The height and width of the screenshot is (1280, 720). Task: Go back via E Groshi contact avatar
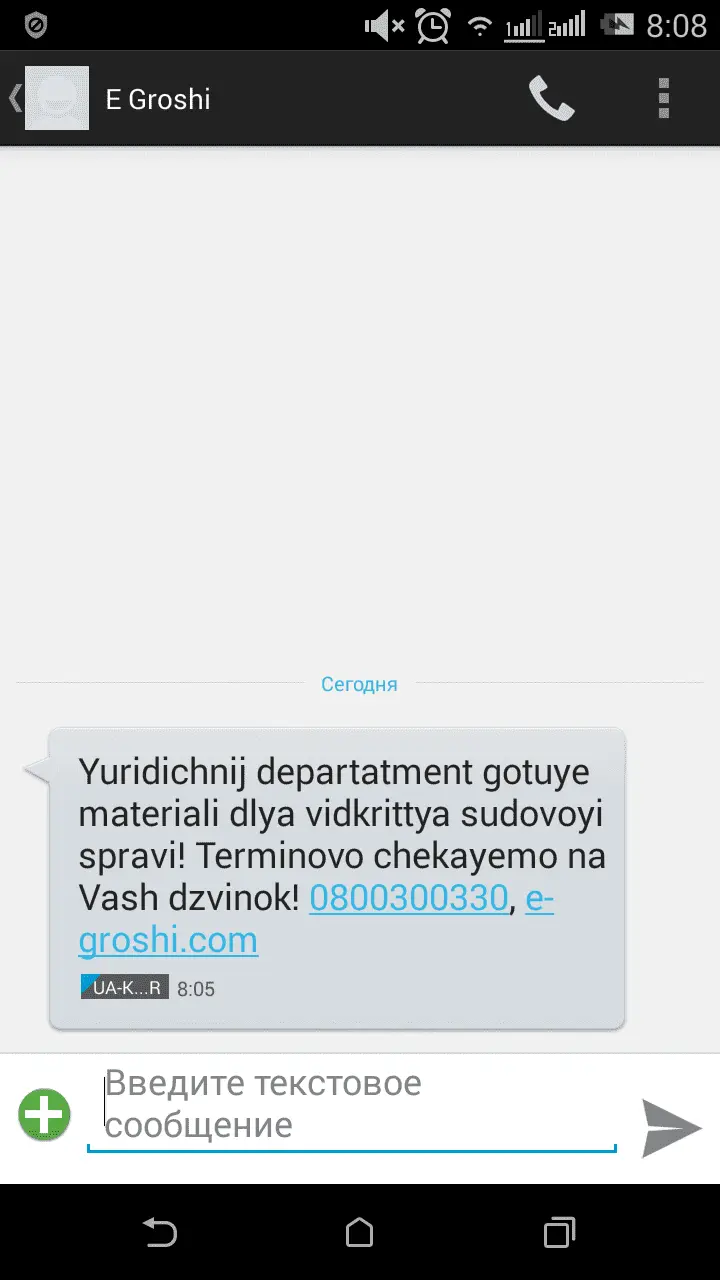pyautogui.click(x=55, y=99)
